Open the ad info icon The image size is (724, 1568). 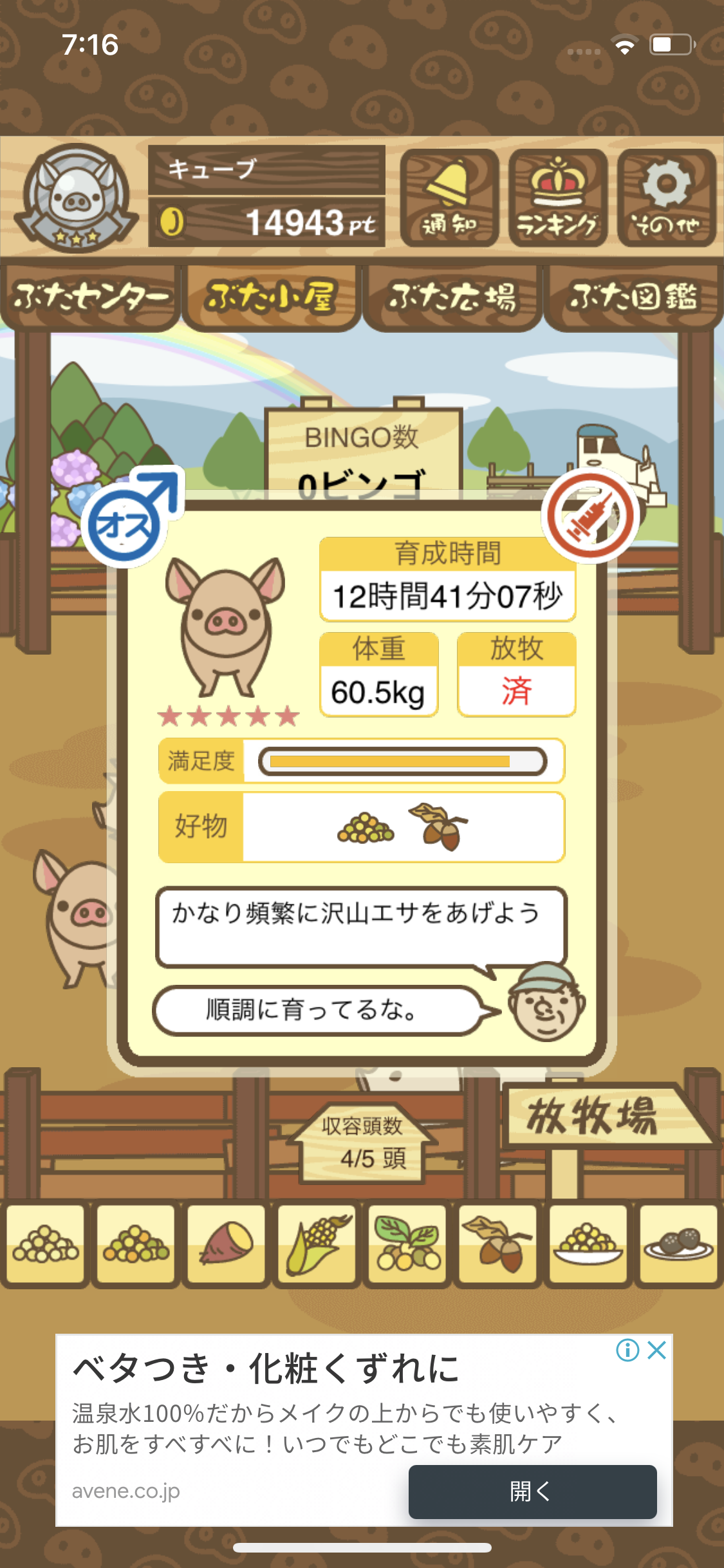627,1350
